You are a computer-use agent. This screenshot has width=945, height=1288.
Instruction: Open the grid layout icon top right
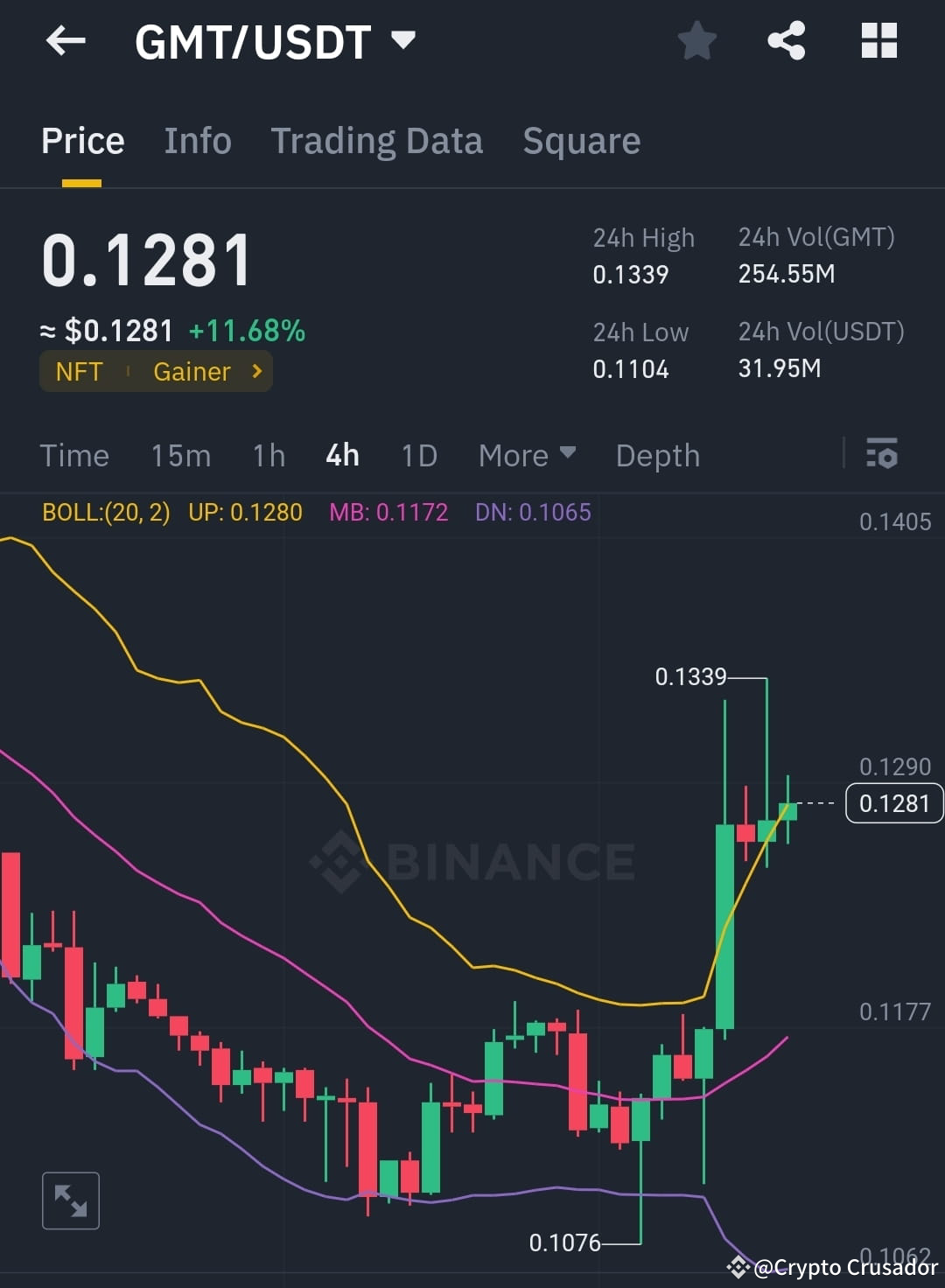tap(878, 38)
